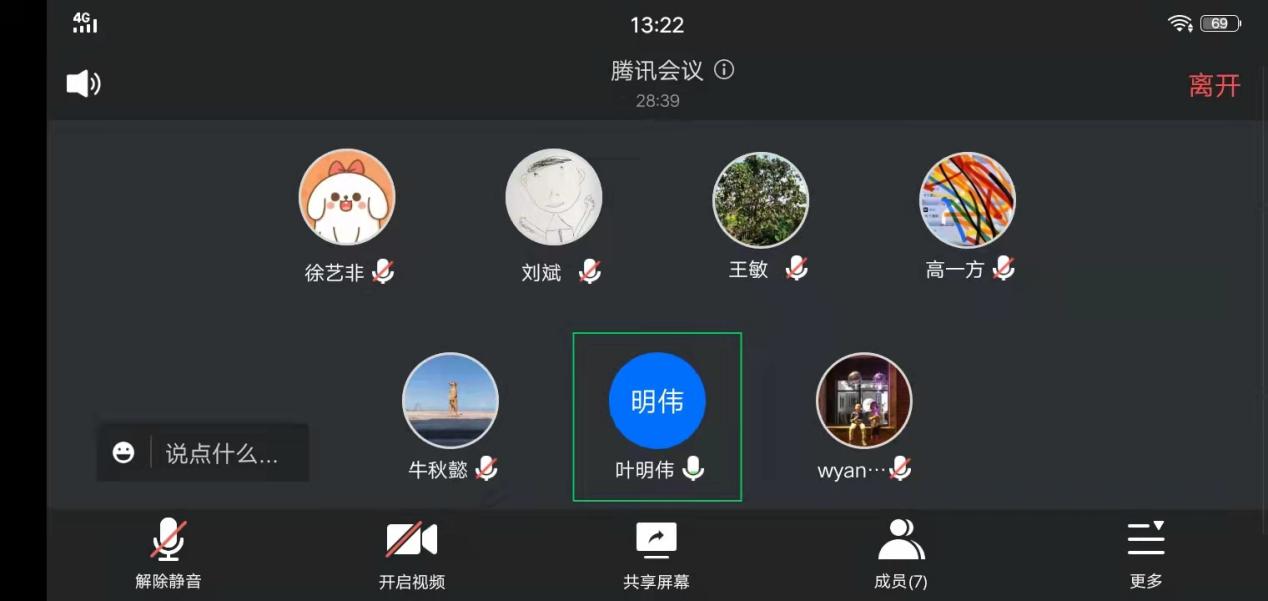Leave the meeting with 离开
This screenshot has width=1268, height=601.
(x=1214, y=86)
